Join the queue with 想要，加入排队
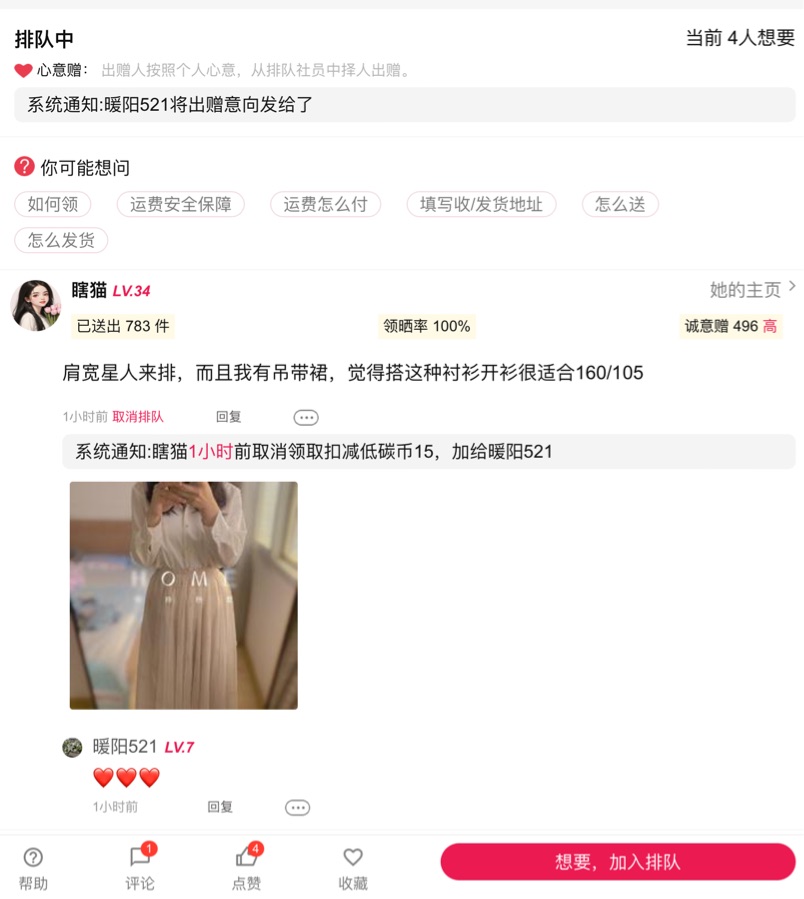The width and height of the screenshot is (804, 899). click(x=618, y=862)
